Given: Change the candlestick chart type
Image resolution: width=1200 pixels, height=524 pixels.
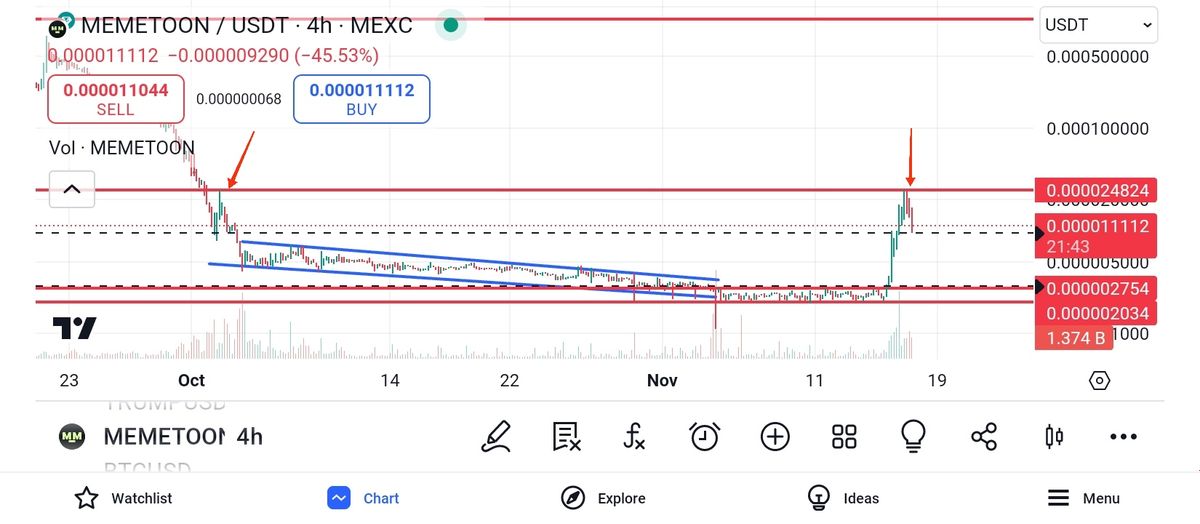Looking at the screenshot, I should [1053, 436].
